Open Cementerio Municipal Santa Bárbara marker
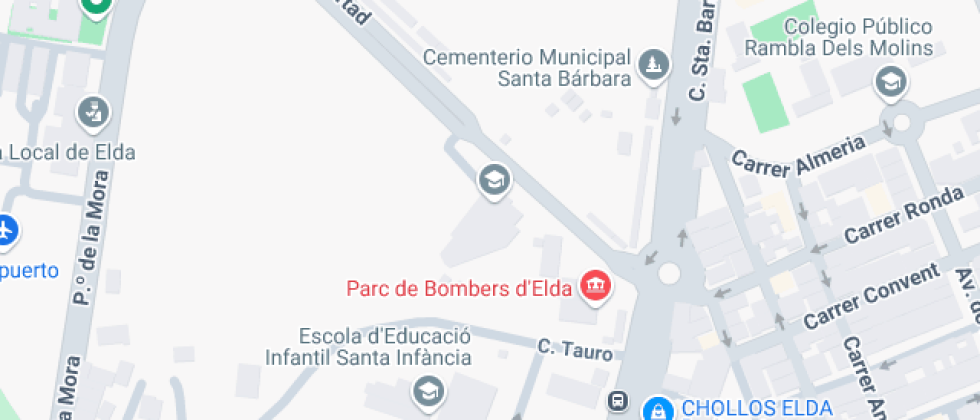The height and width of the screenshot is (420, 980). tap(655, 65)
